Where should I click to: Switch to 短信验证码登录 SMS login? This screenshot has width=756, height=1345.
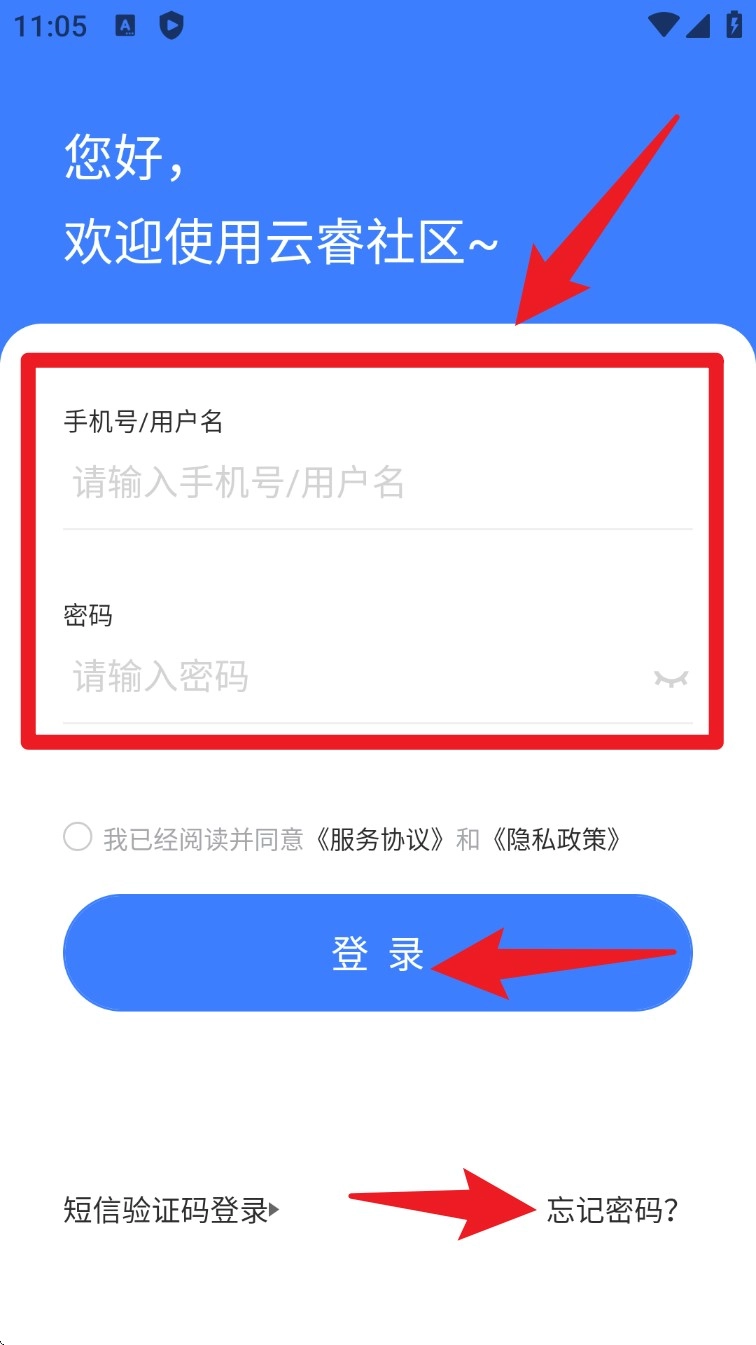point(170,1211)
